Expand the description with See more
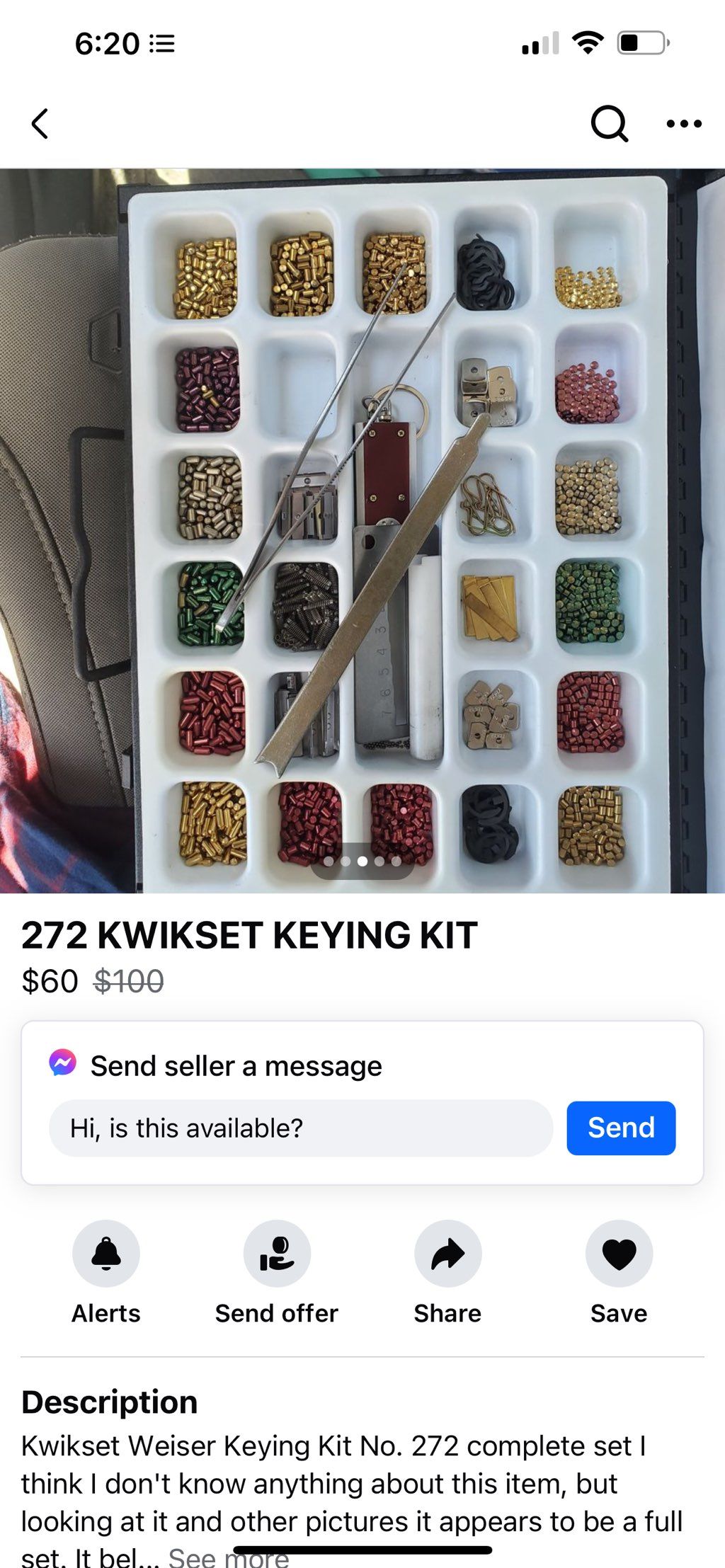Image resolution: width=725 pixels, height=1568 pixels. 228,1557
